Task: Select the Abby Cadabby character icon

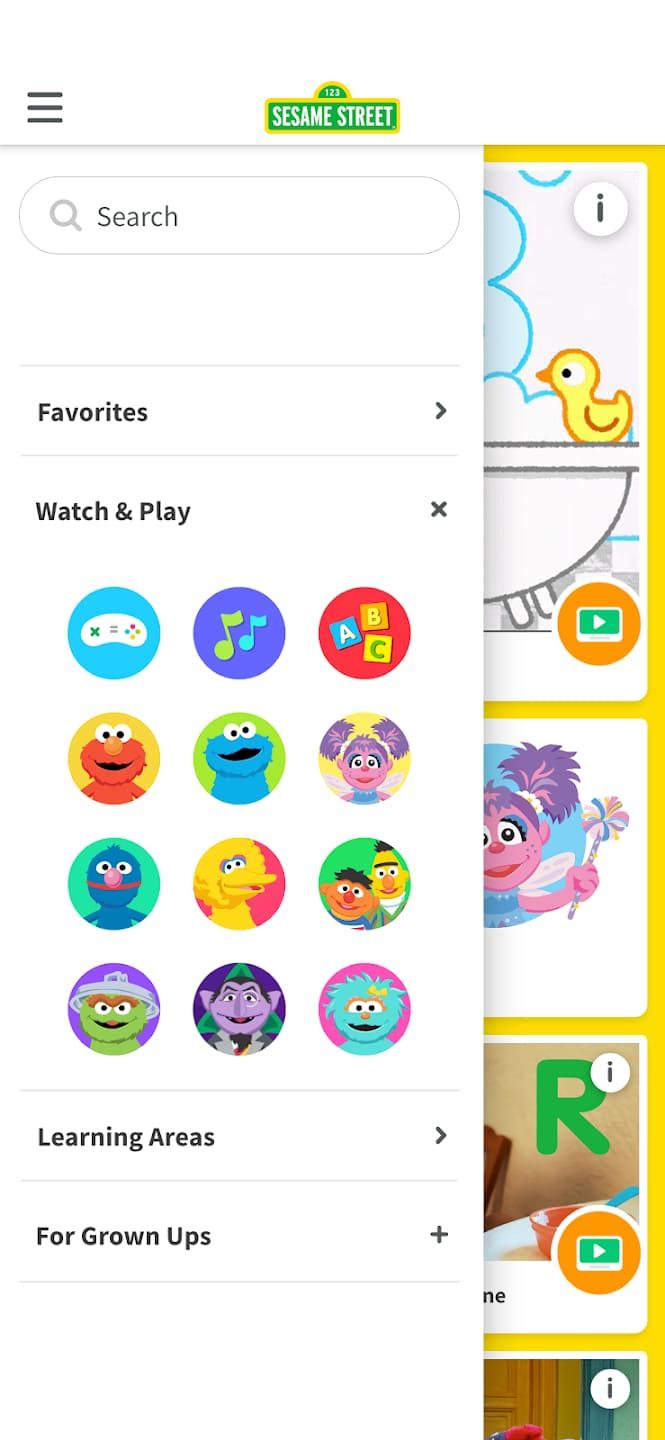Action: (x=364, y=758)
